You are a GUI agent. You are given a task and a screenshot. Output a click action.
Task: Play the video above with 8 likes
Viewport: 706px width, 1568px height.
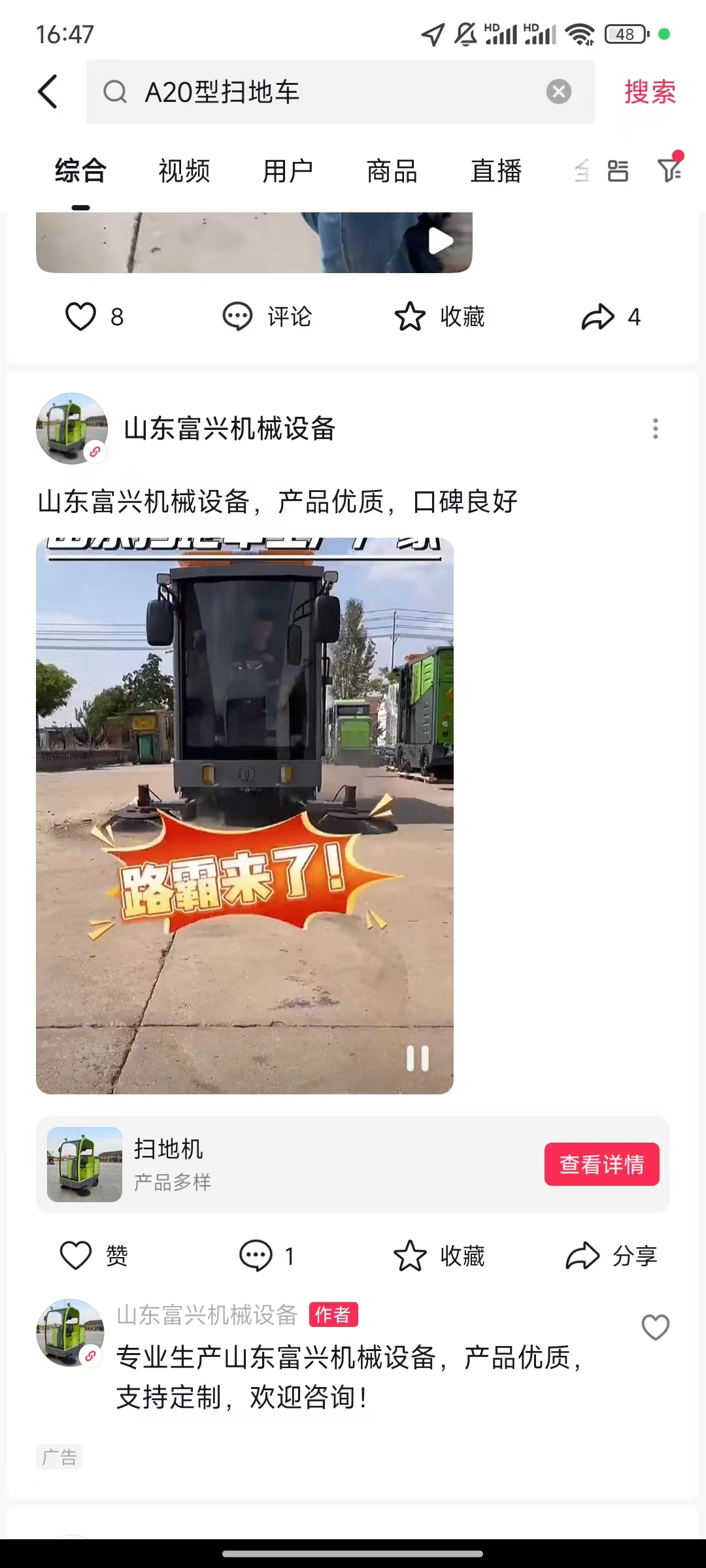pos(441,241)
